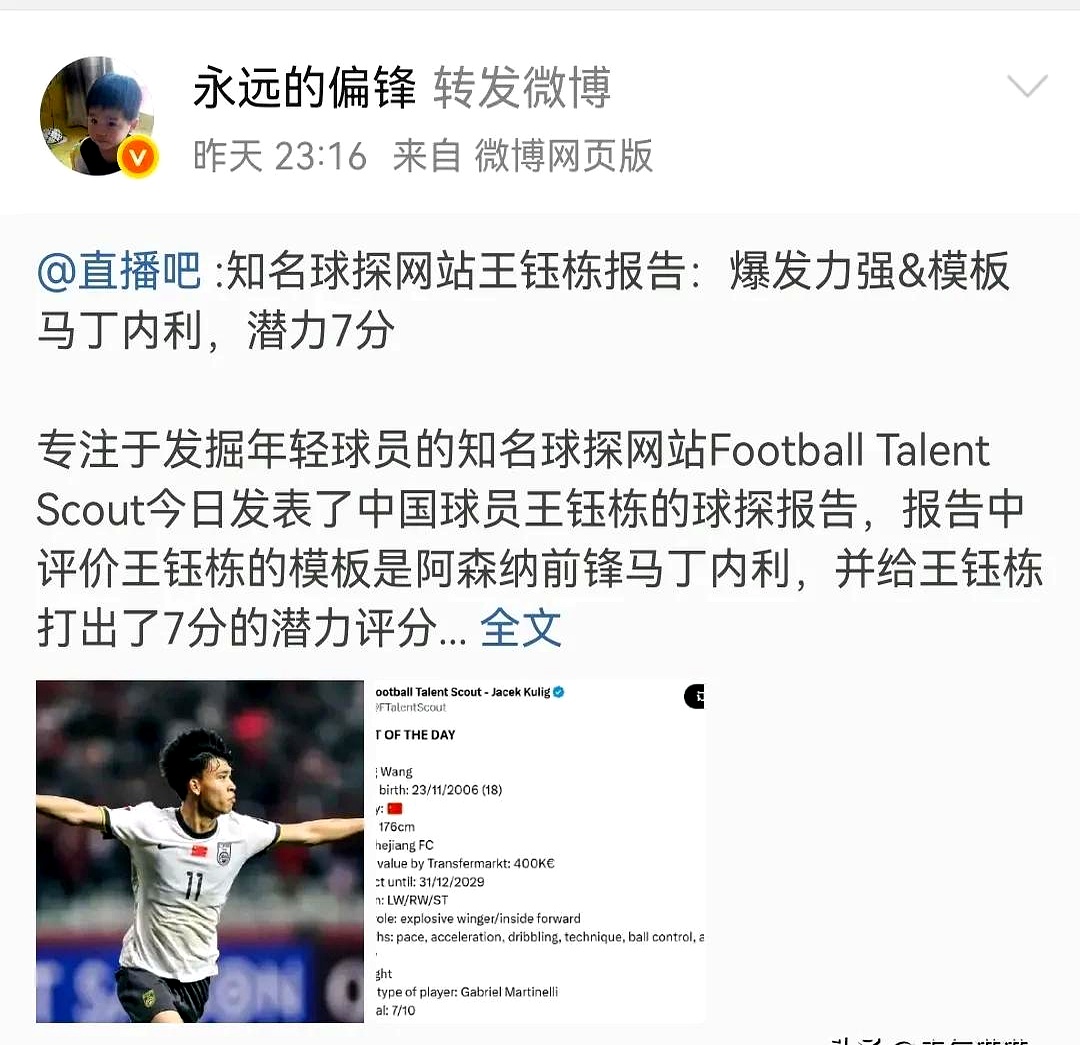The width and height of the screenshot is (1080, 1045).
Task: Open the @直播吧 mention link
Action: (121, 273)
